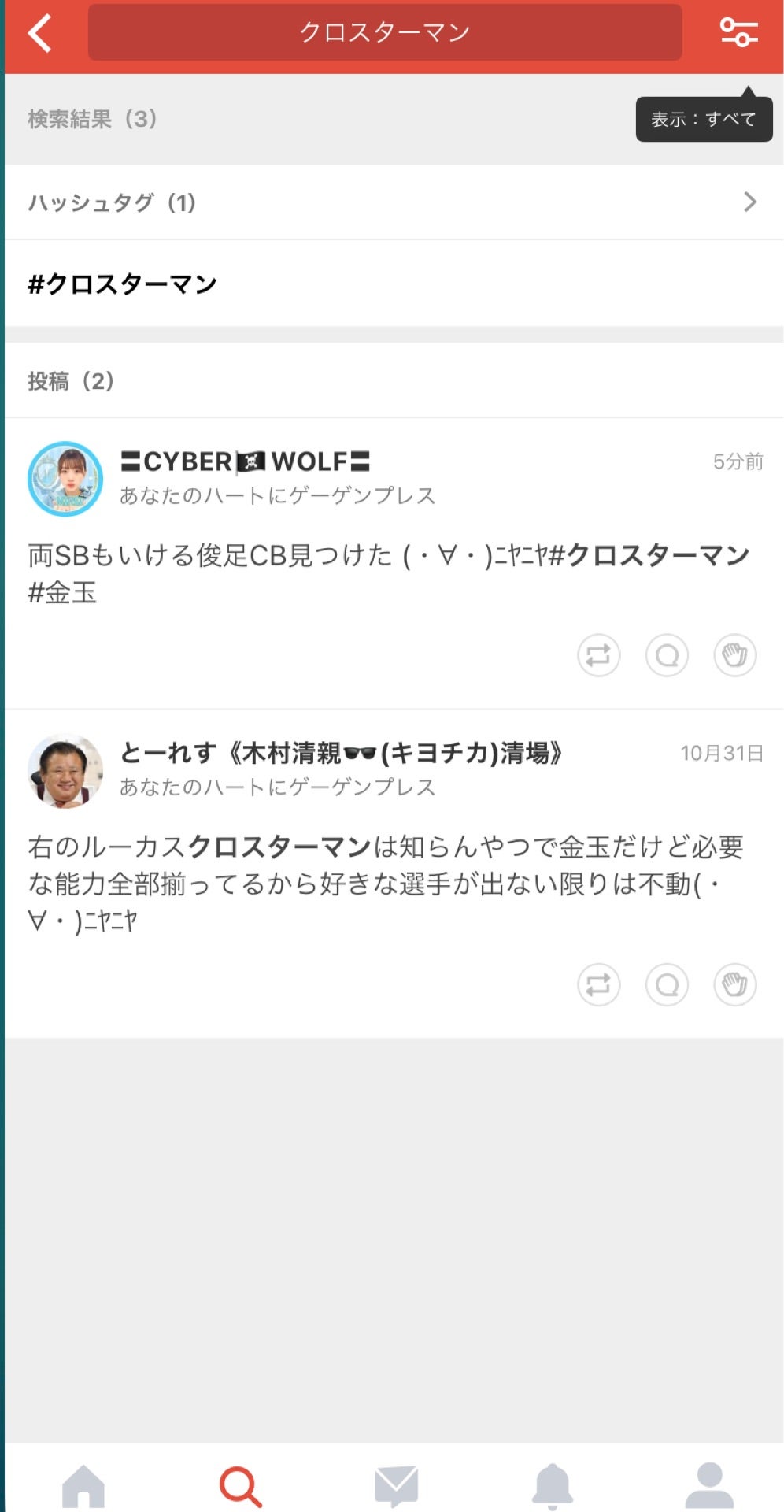Tap the クロスターマン search input field
784x1512 pixels.
(x=385, y=31)
